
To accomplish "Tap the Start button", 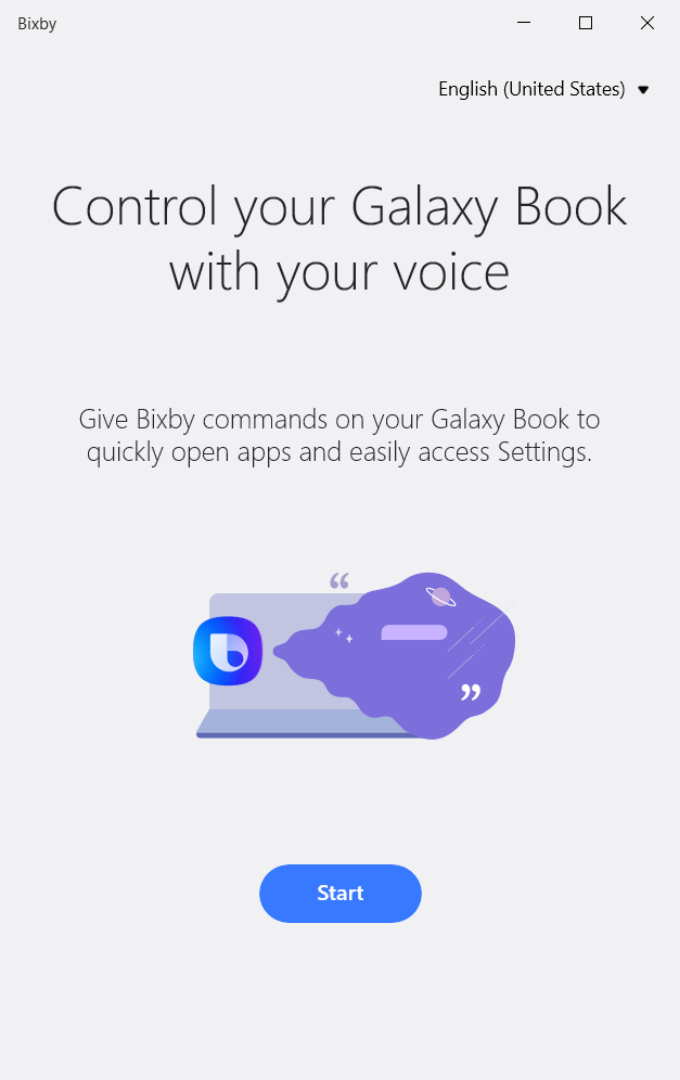I will pyautogui.click(x=340, y=893).
